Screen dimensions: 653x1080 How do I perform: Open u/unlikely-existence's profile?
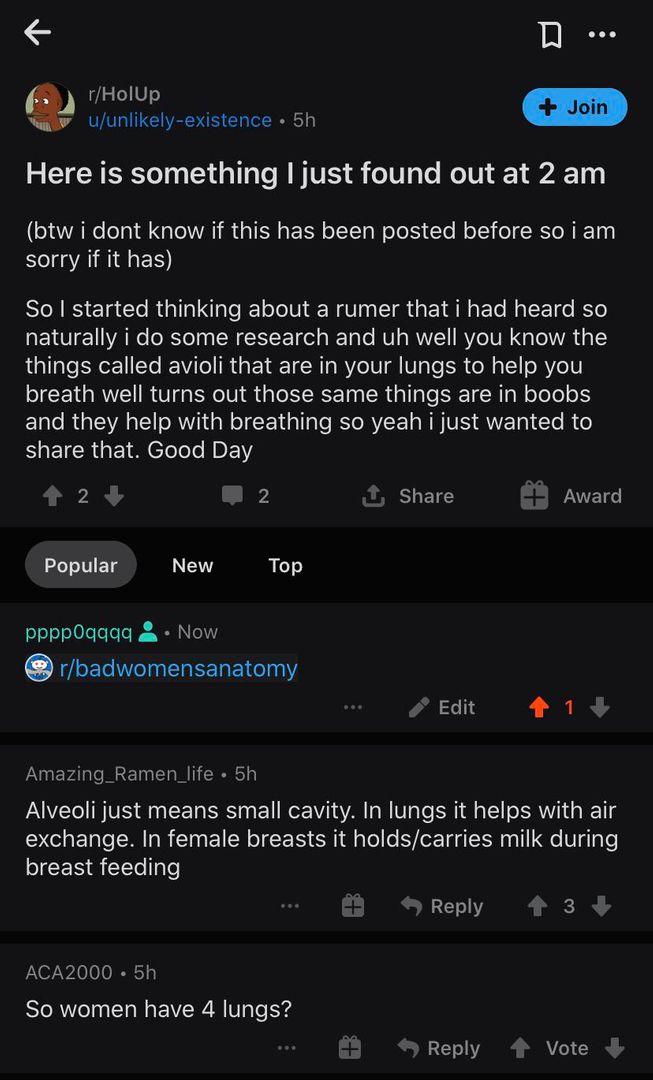pyautogui.click(x=180, y=120)
